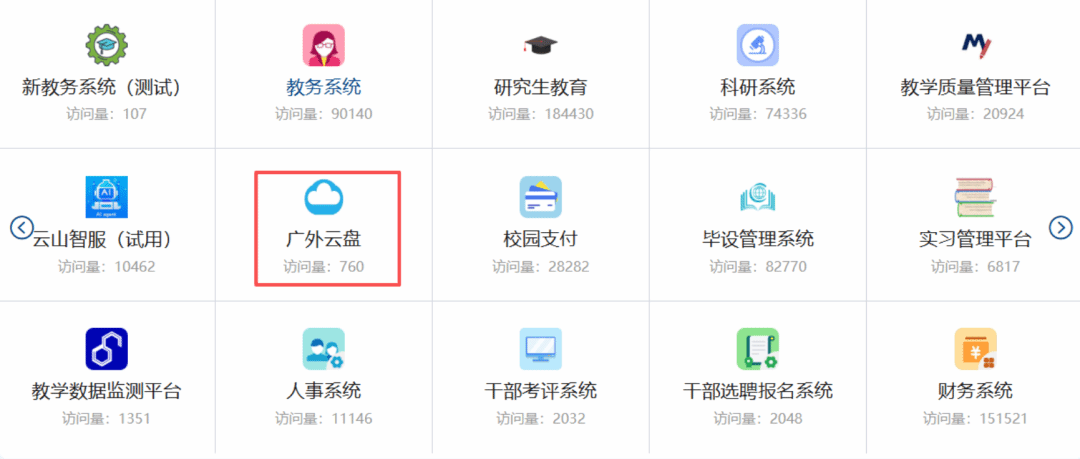This screenshot has width=1080, height=459.
Task: Open the 科研系统 tile
Action: tap(757, 87)
